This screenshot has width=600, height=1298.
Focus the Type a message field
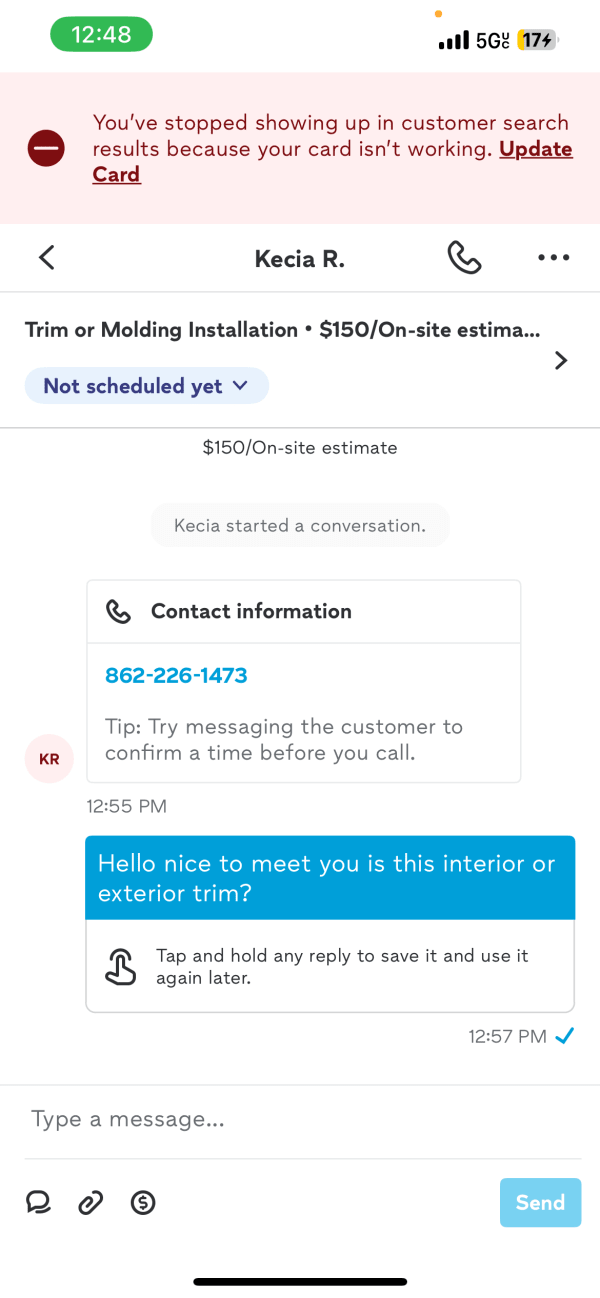[300, 1119]
